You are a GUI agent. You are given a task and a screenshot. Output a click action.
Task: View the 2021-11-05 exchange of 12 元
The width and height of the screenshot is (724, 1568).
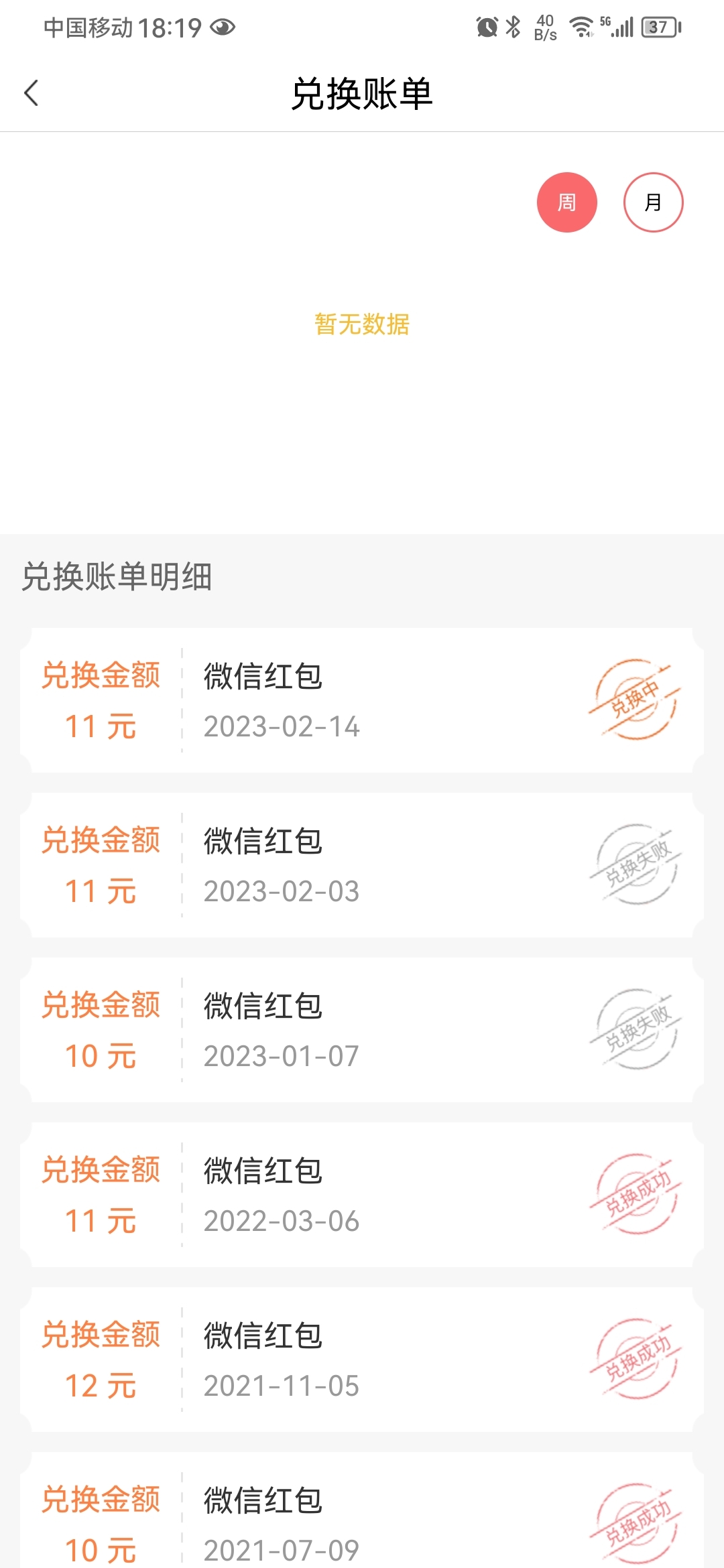(362, 1360)
